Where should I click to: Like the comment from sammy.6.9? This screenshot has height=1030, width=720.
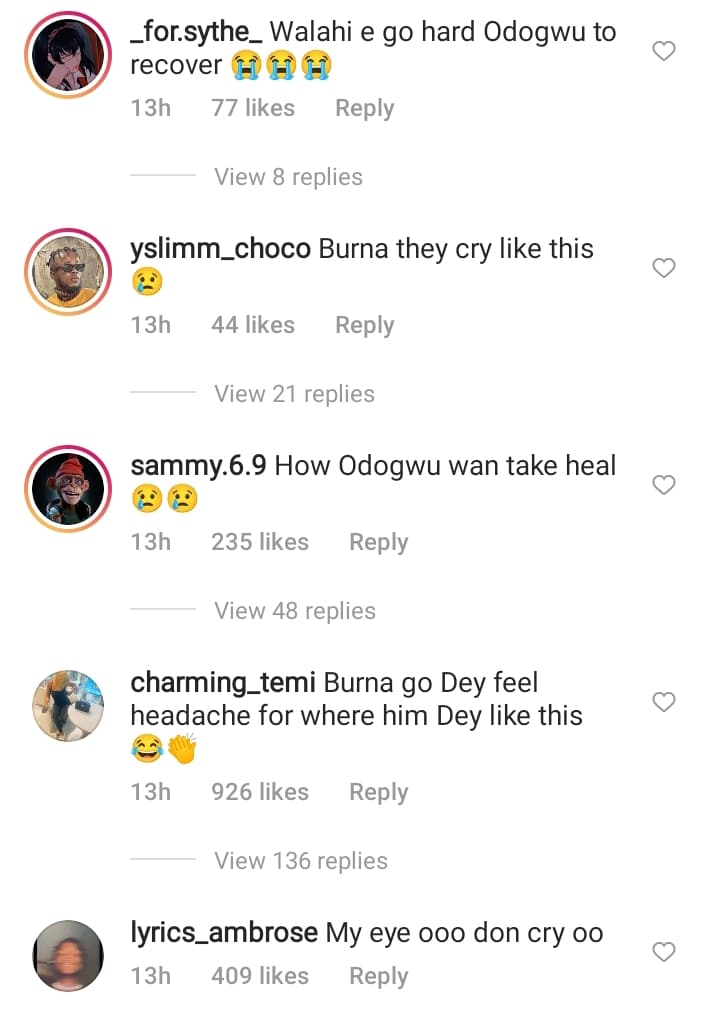664,485
